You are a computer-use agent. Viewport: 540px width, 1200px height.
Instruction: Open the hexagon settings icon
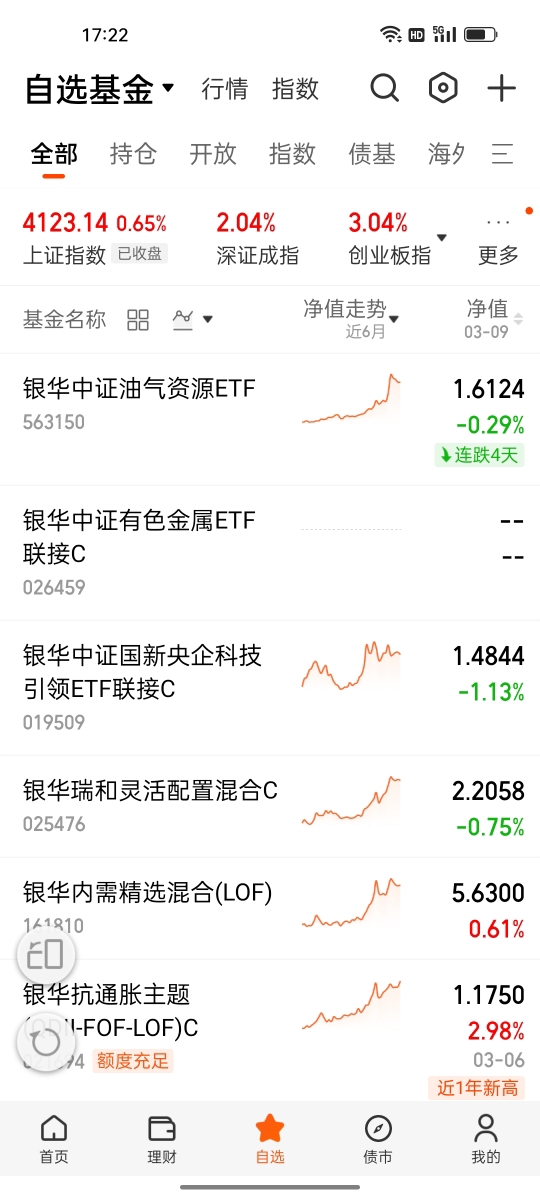(x=443, y=89)
